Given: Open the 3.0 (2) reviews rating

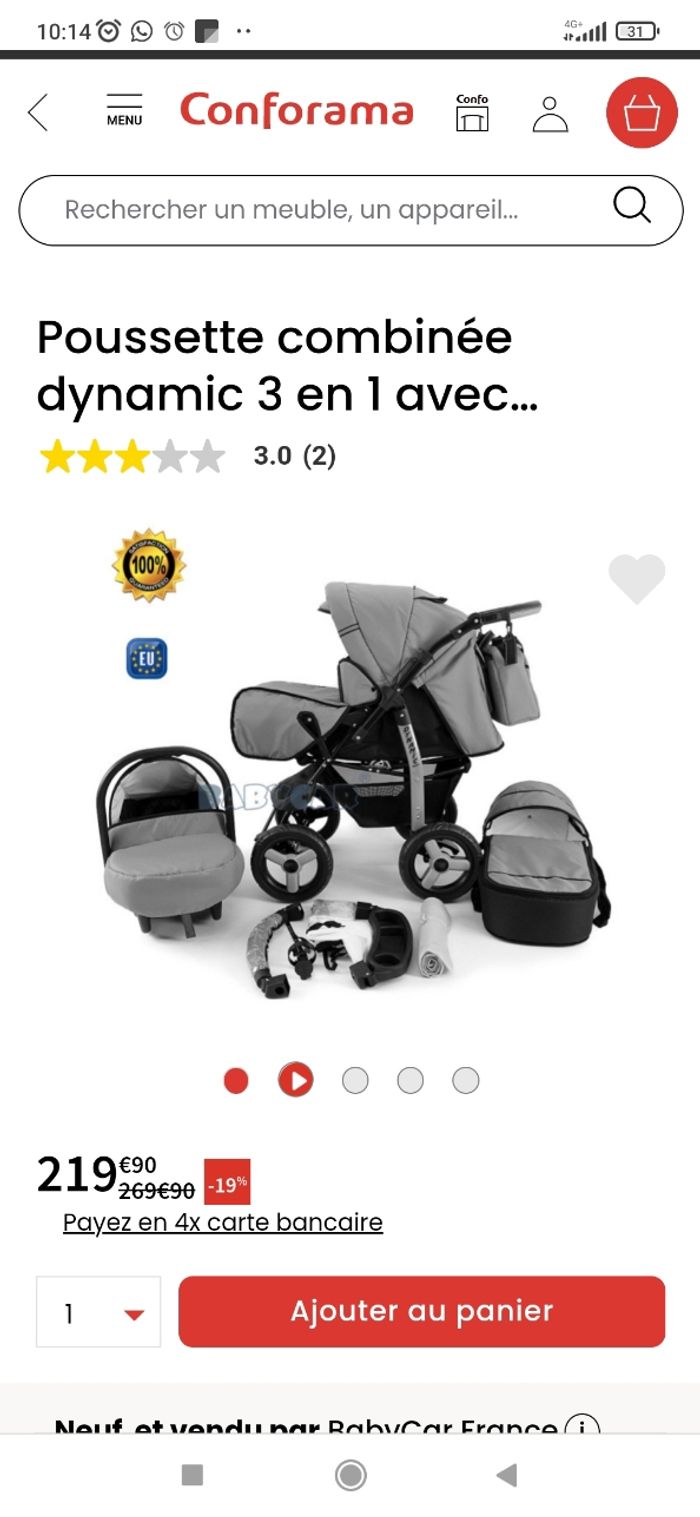Looking at the screenshot, I should [294, 456].
